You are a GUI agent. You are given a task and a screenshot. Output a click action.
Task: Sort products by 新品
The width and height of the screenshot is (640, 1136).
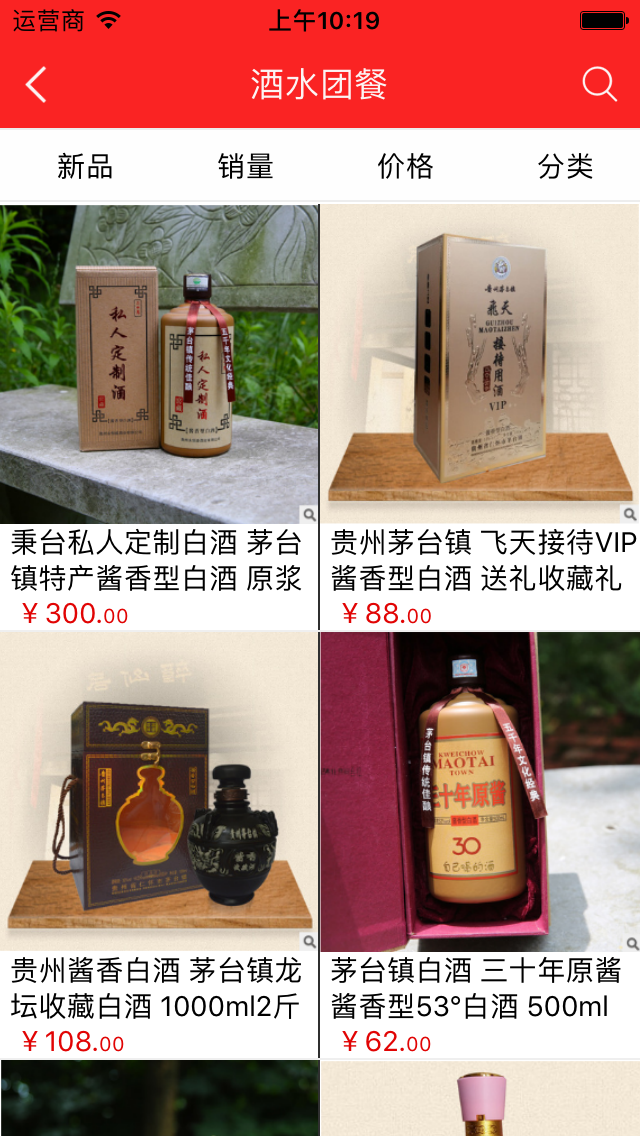click(x=85, y=166)
